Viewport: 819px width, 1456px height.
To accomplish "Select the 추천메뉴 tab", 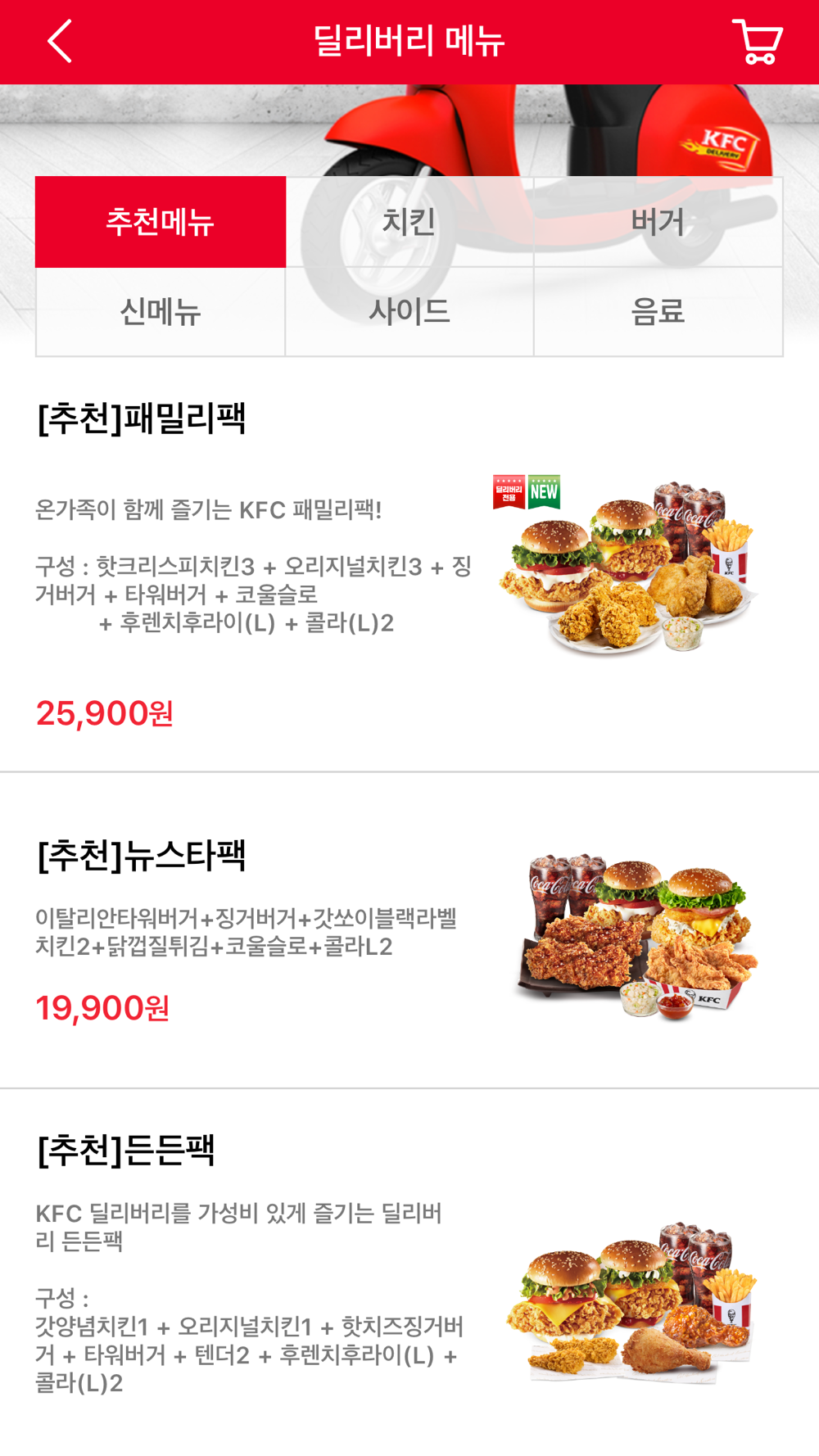I will [x=161, y=222].
